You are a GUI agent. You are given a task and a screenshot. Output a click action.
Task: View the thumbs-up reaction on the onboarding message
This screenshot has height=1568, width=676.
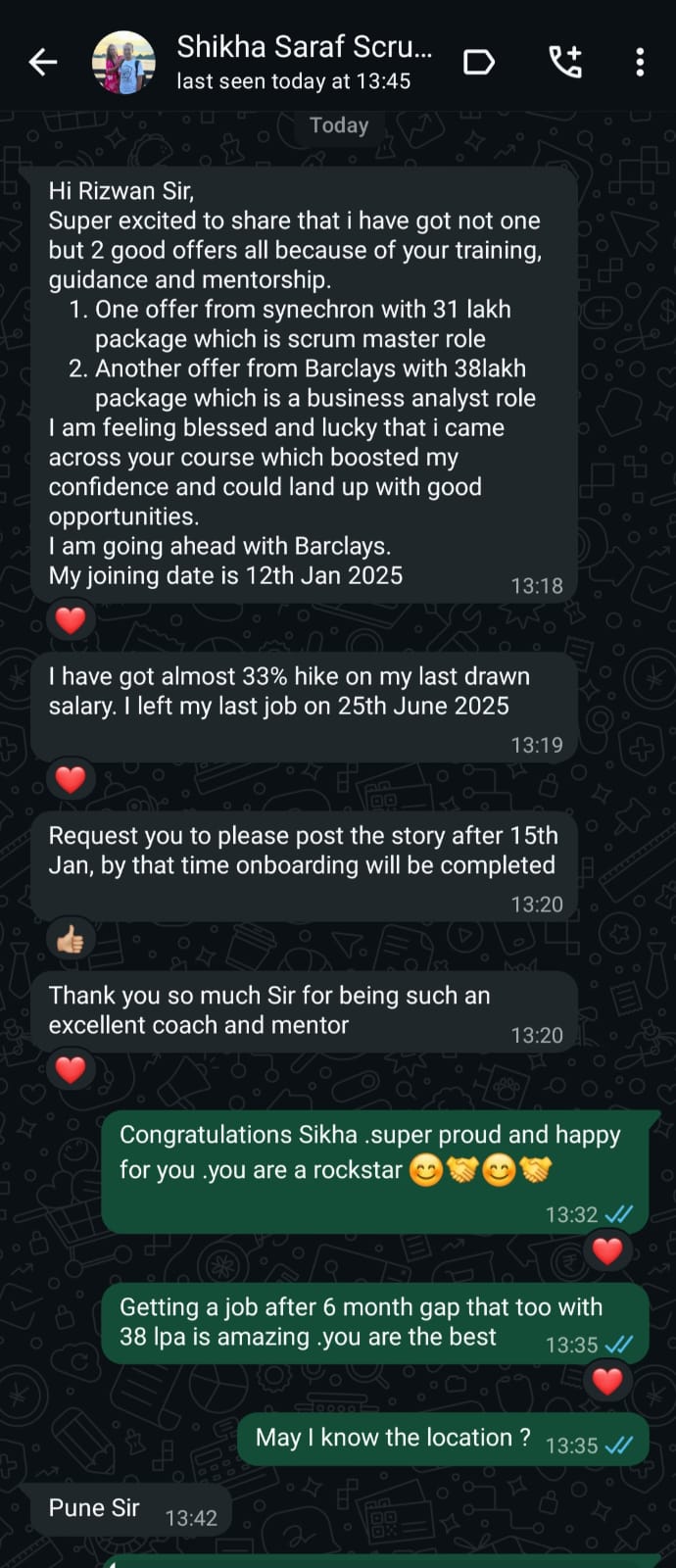pyautogui.click(x=71, y=941)
